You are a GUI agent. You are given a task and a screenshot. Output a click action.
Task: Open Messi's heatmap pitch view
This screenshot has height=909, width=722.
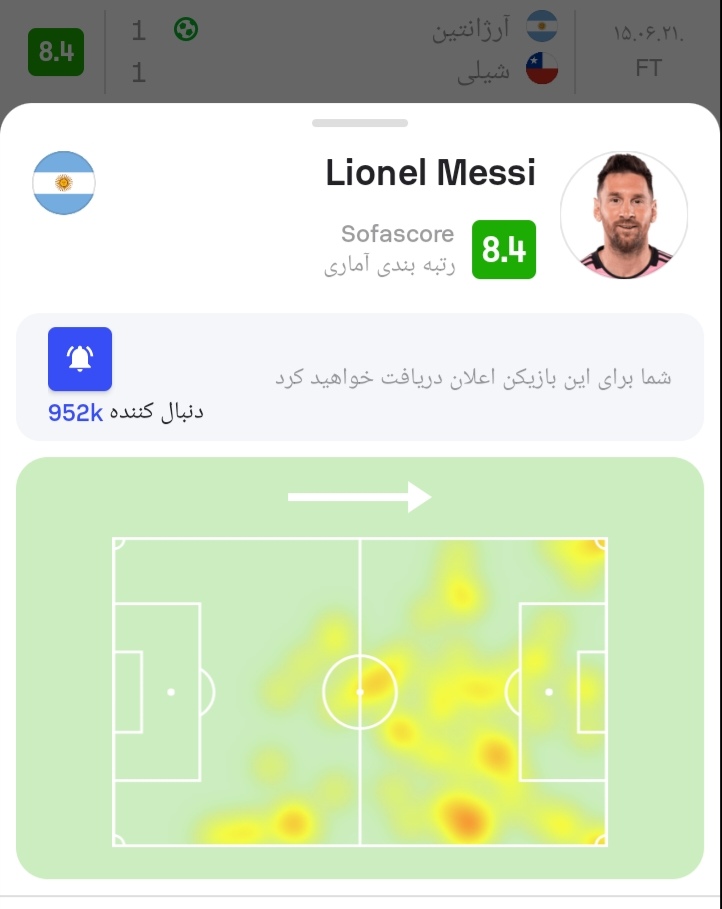[x=360, y=690]
